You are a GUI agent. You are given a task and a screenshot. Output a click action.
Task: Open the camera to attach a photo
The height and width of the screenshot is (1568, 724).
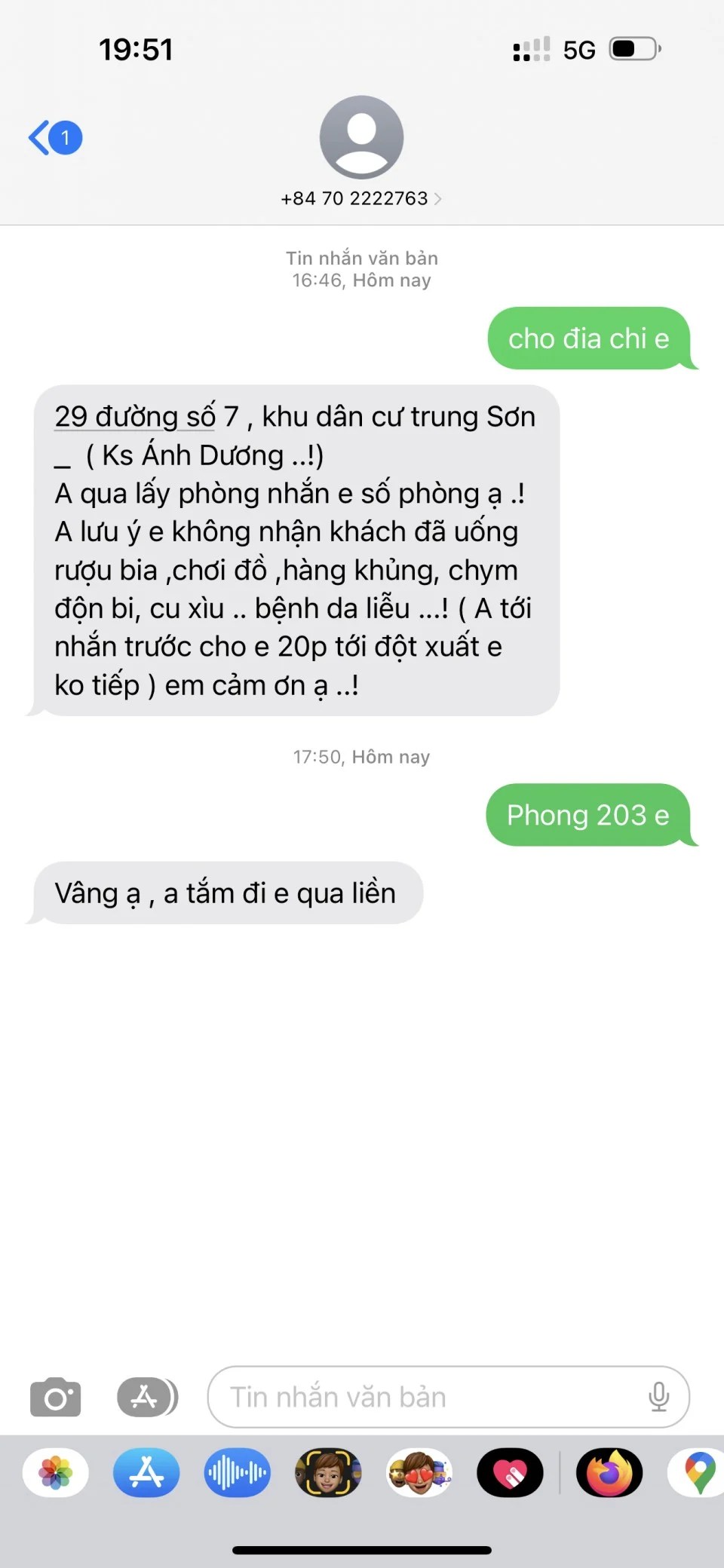55,1398
